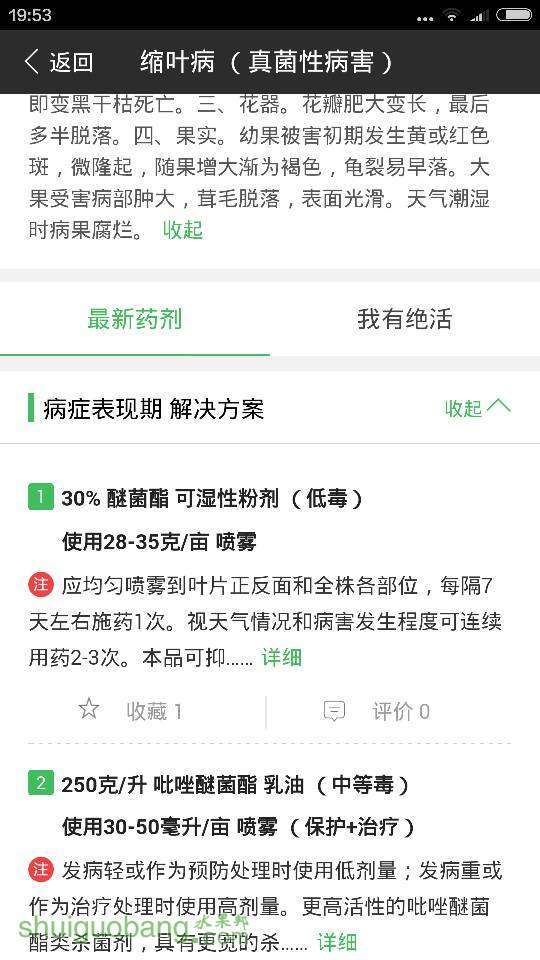Open 详细 for 吡唑醚菌酯 乳油 note
Image resolution: width=540 pixels, height=960 pixels.
click(337, 941)
